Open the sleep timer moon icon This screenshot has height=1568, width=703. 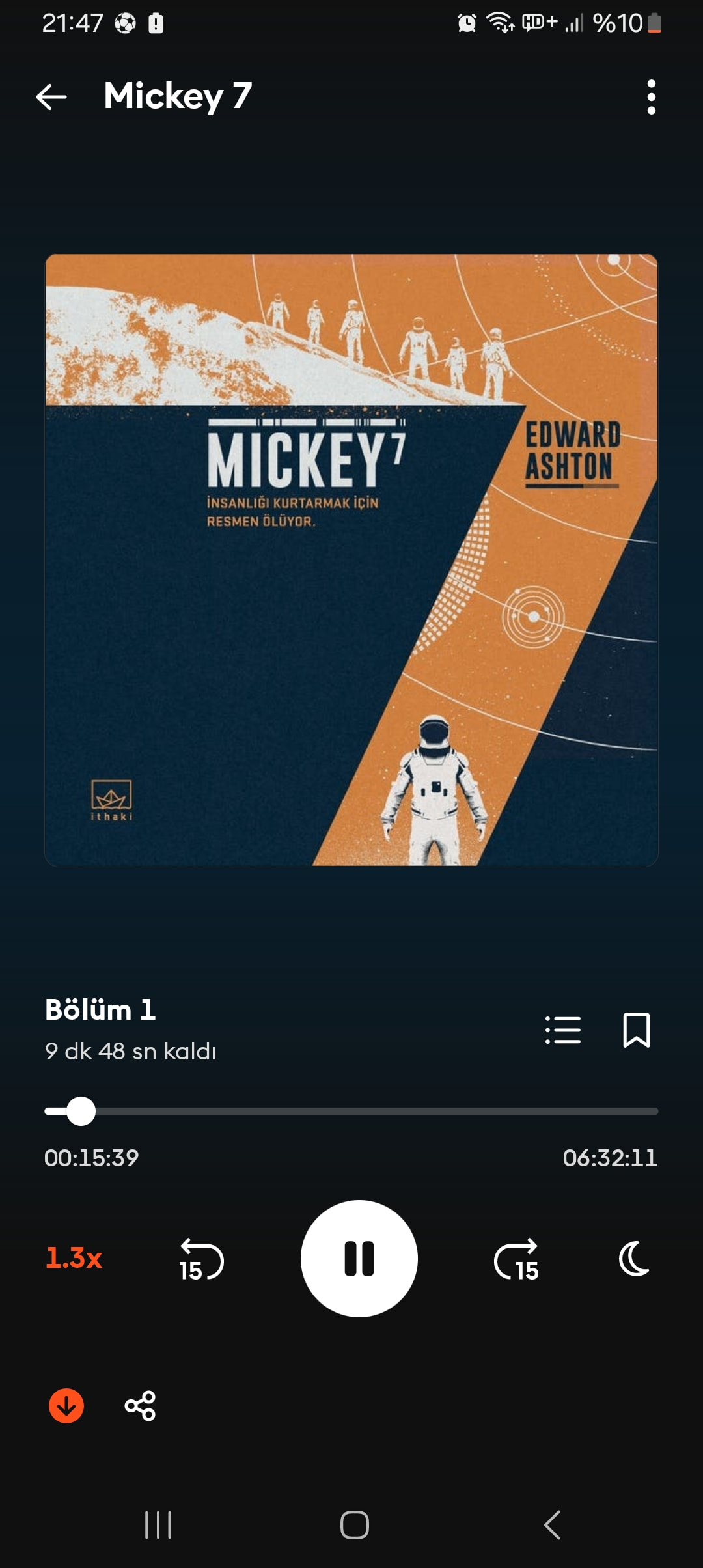click(x=635, y=1258)
